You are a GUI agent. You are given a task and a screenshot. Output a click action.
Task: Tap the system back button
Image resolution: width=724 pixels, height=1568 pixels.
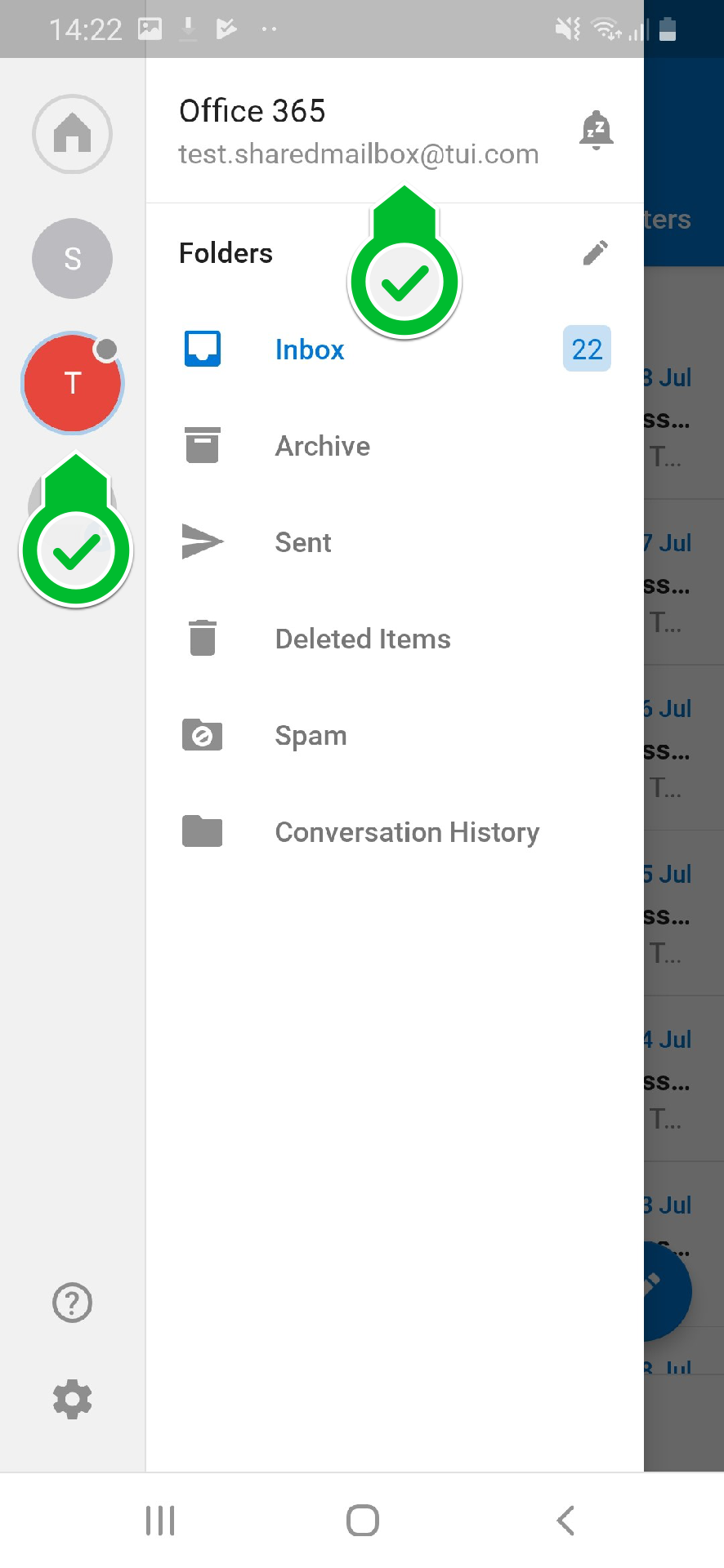pyautogui.click(x=565, y=1521)
